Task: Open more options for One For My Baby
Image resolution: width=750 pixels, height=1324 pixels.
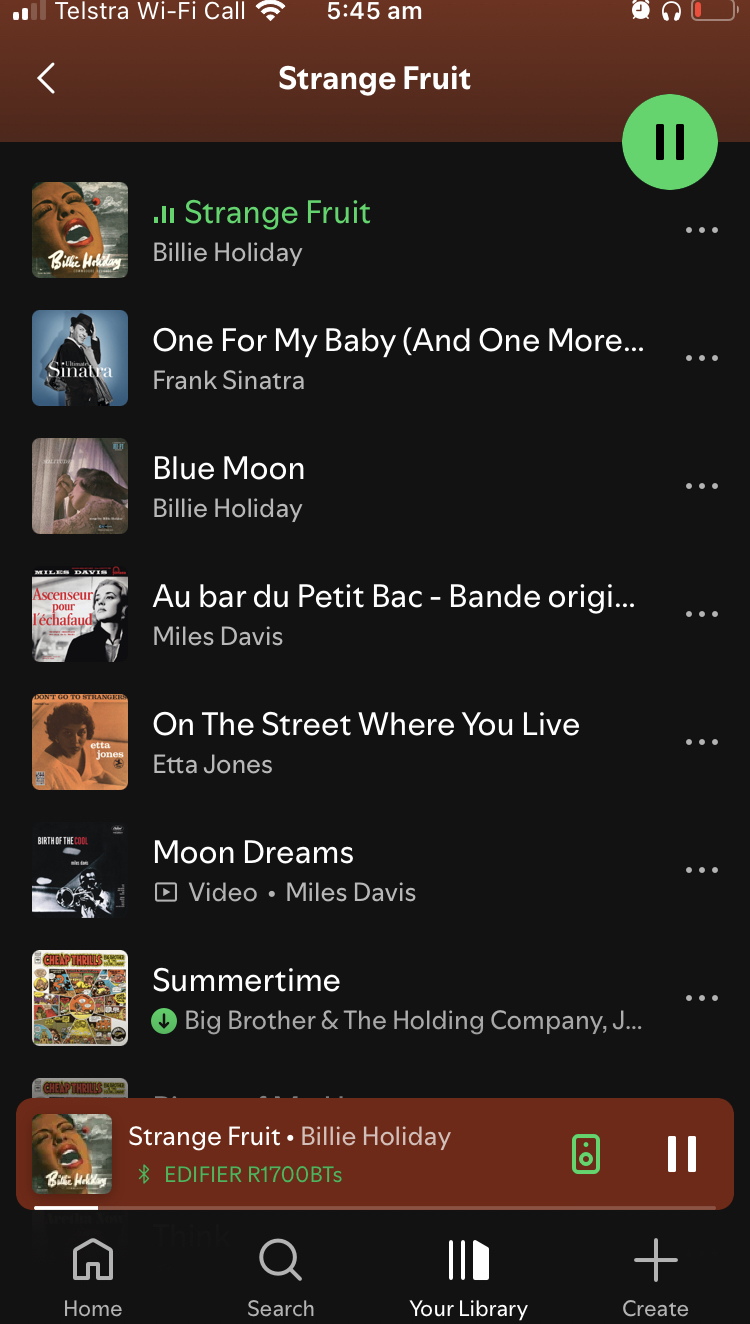Action: 702,358
